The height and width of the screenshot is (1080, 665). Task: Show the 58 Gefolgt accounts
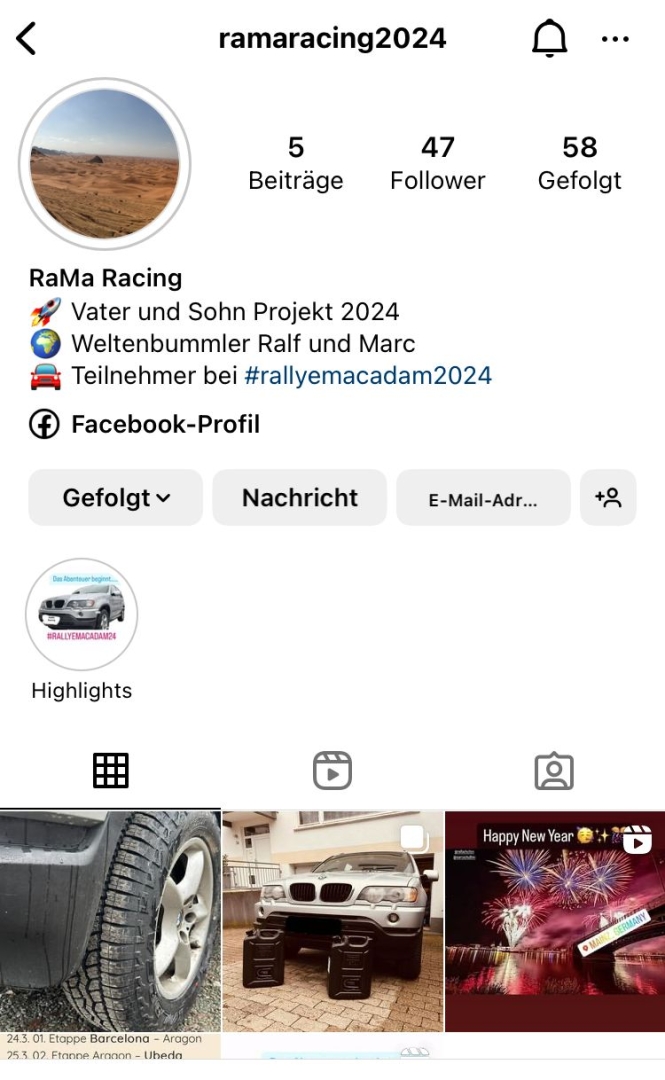(x=579, y=163)
